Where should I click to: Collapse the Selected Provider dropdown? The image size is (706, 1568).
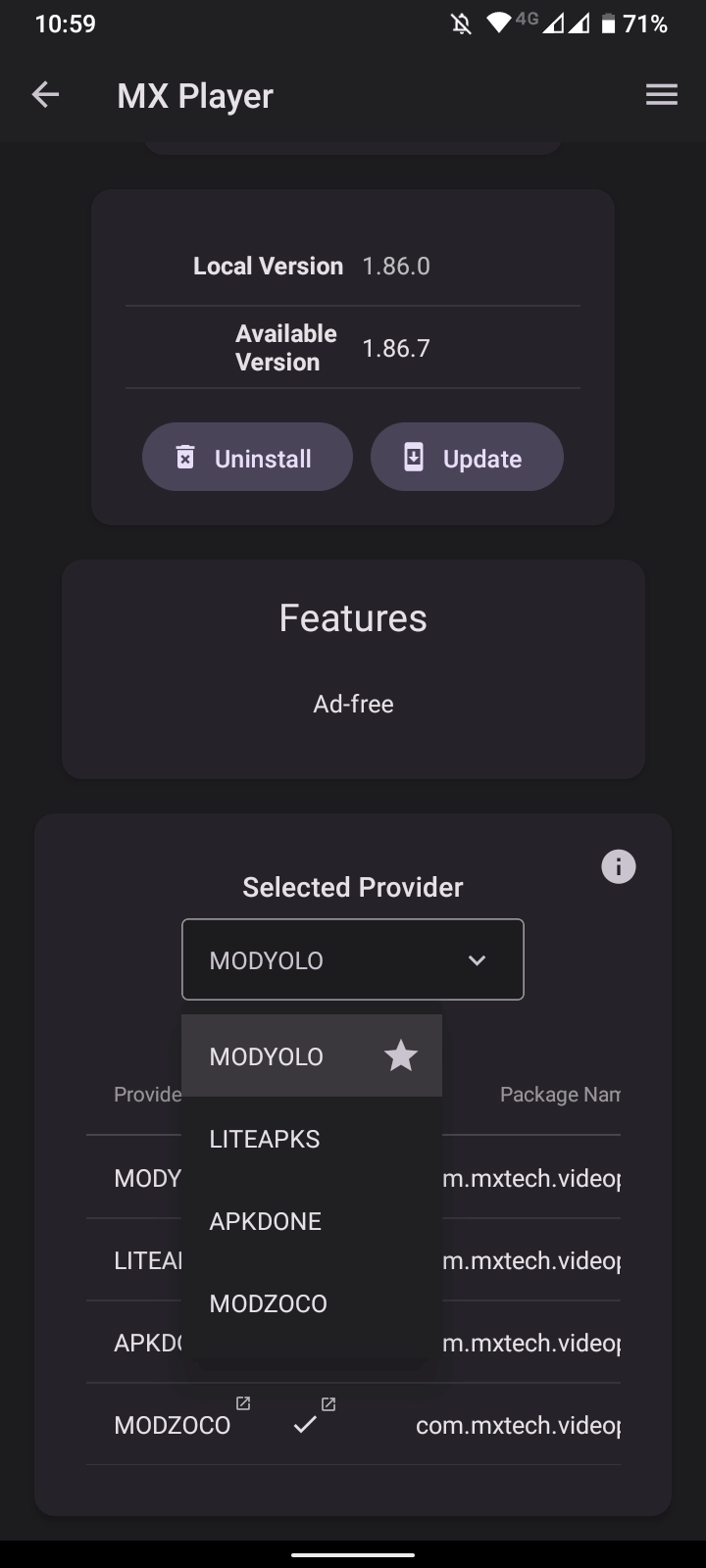(x=353, y=959)
